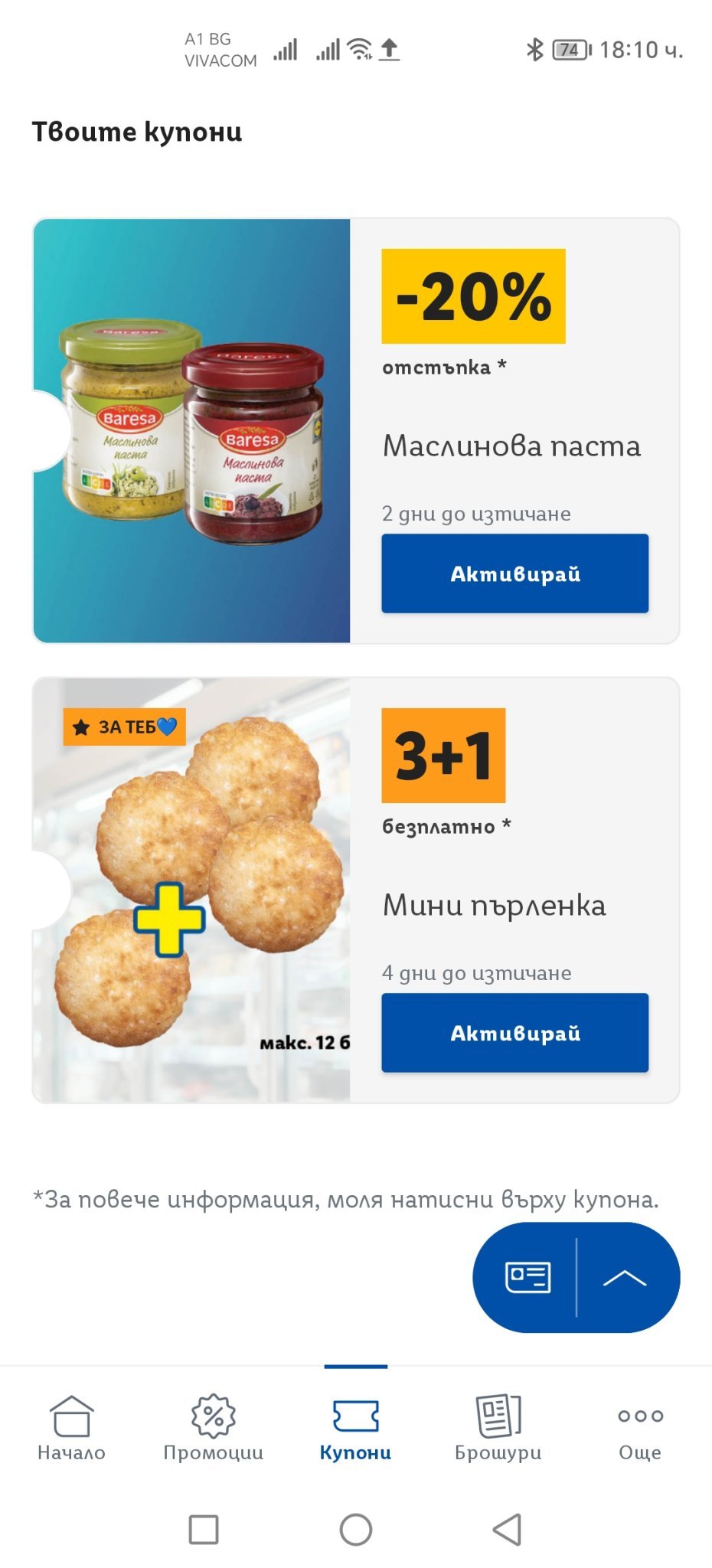Activate the Мини пърленка coupon
The image size is (712, 1568).
pyautogui.click(x=514, y=1033)
